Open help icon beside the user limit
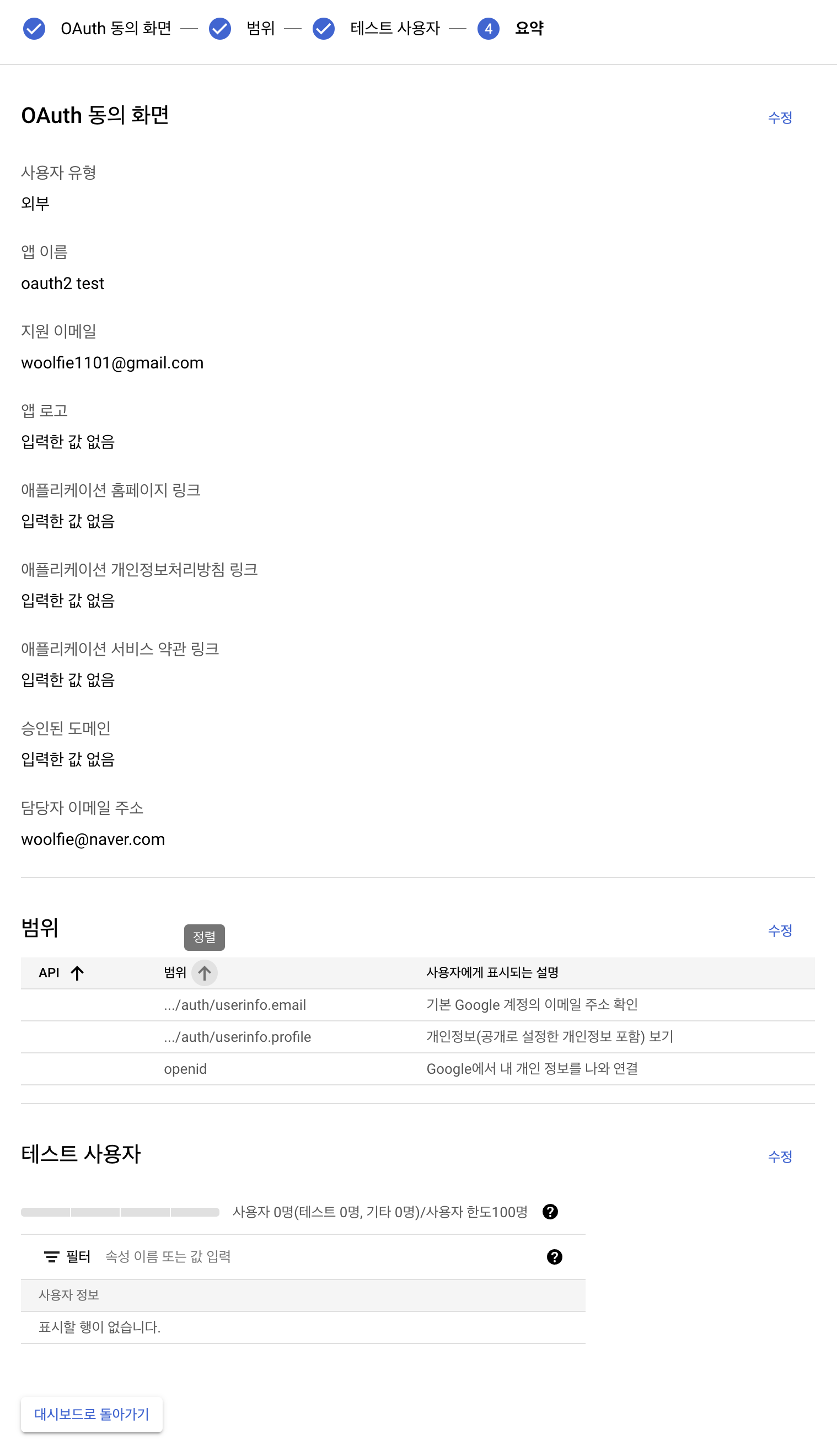 (550, 1212)
